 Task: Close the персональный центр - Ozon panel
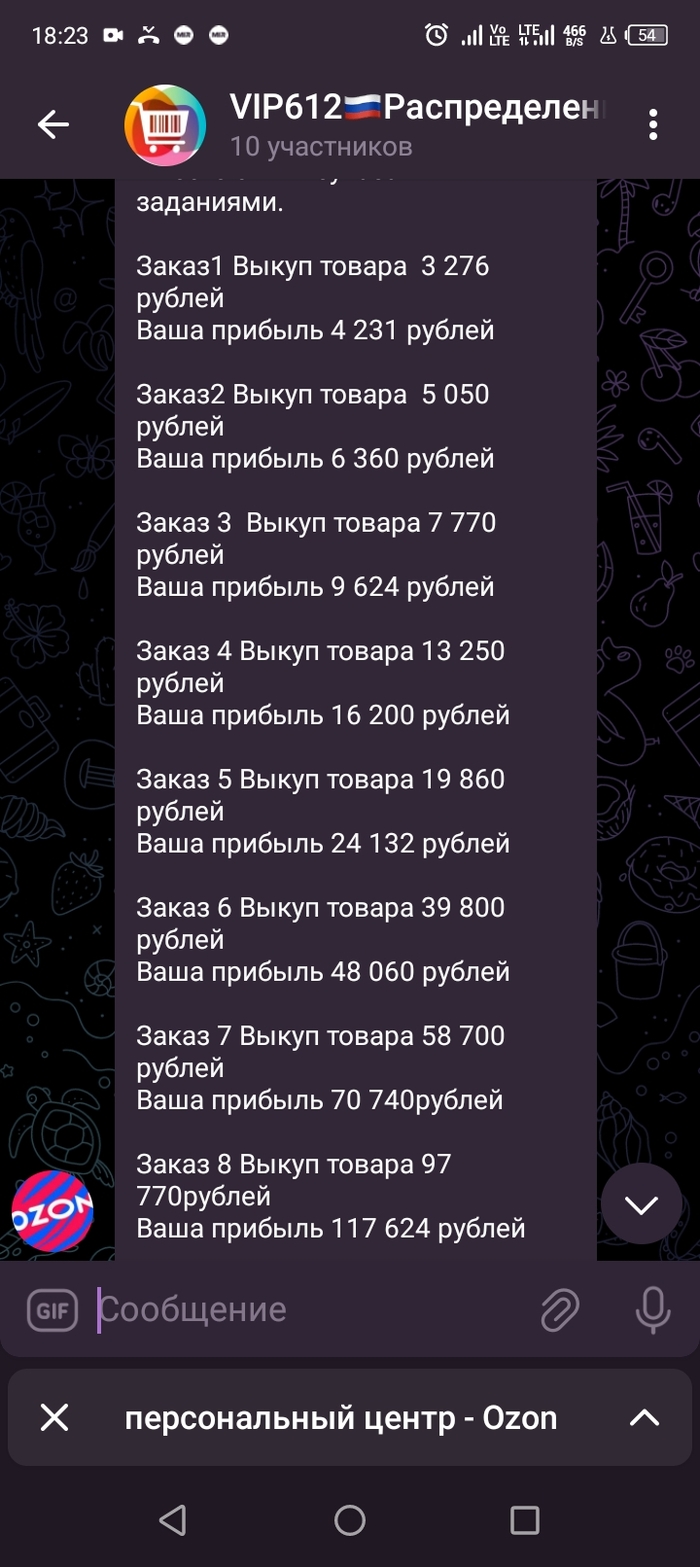[x=54, y=1417]
